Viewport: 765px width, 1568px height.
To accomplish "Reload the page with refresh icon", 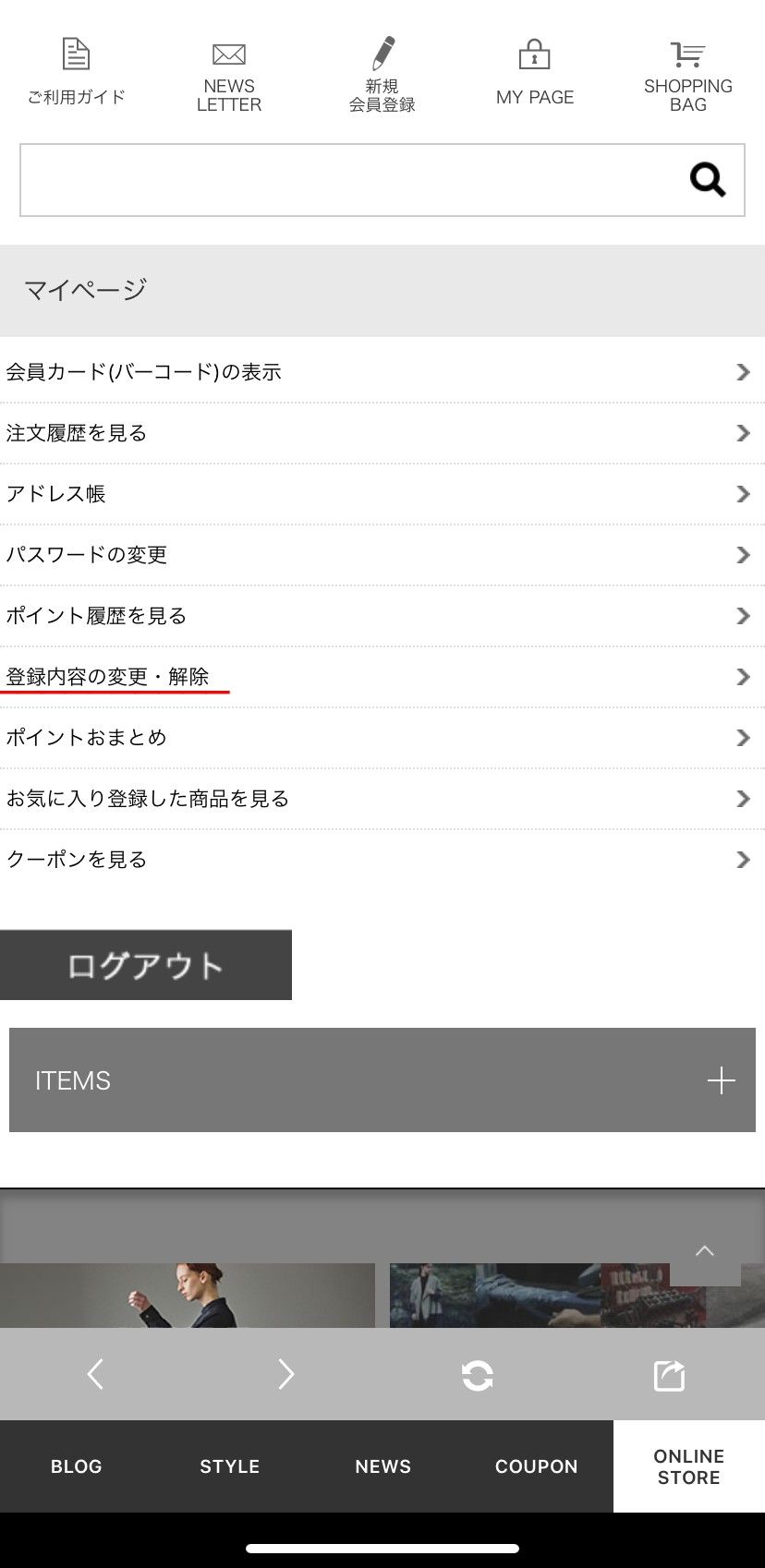I will click(478, 1375).
